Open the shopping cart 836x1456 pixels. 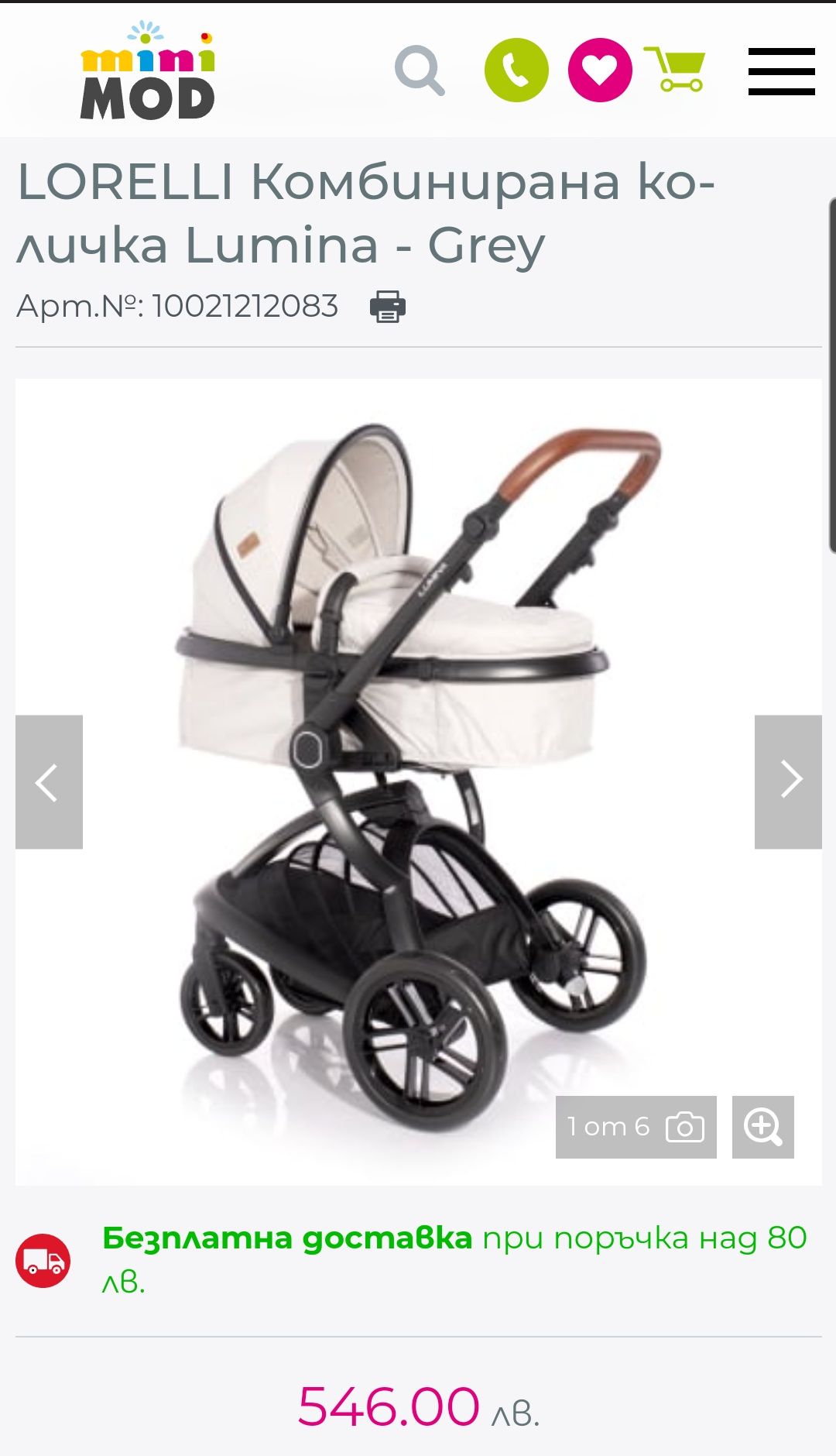(x=676, y=70)
